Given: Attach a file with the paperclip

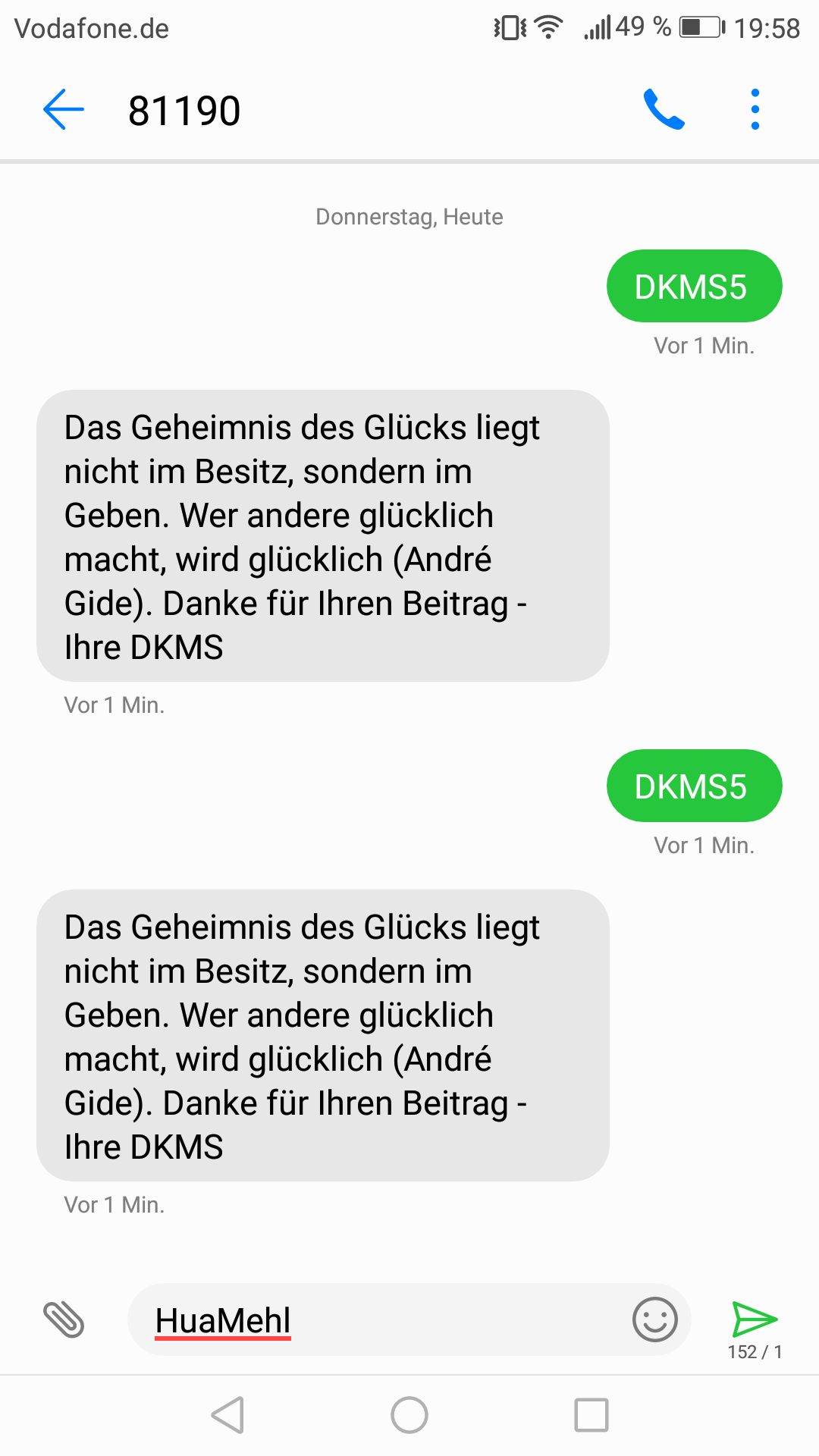Looking at the screenshot, I should (64, 1319).
